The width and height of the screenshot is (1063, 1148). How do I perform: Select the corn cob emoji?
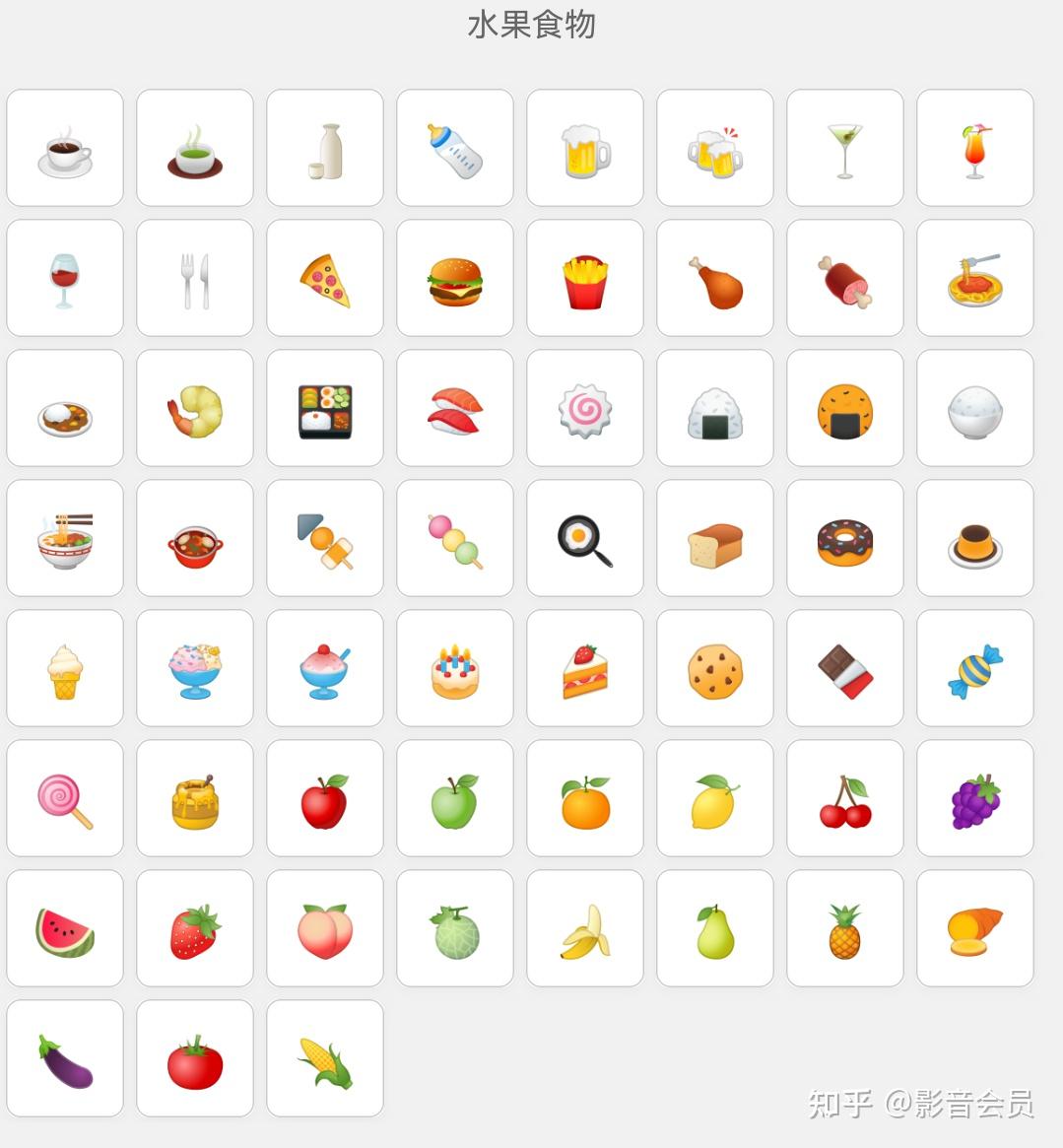tap(325, 1059)
